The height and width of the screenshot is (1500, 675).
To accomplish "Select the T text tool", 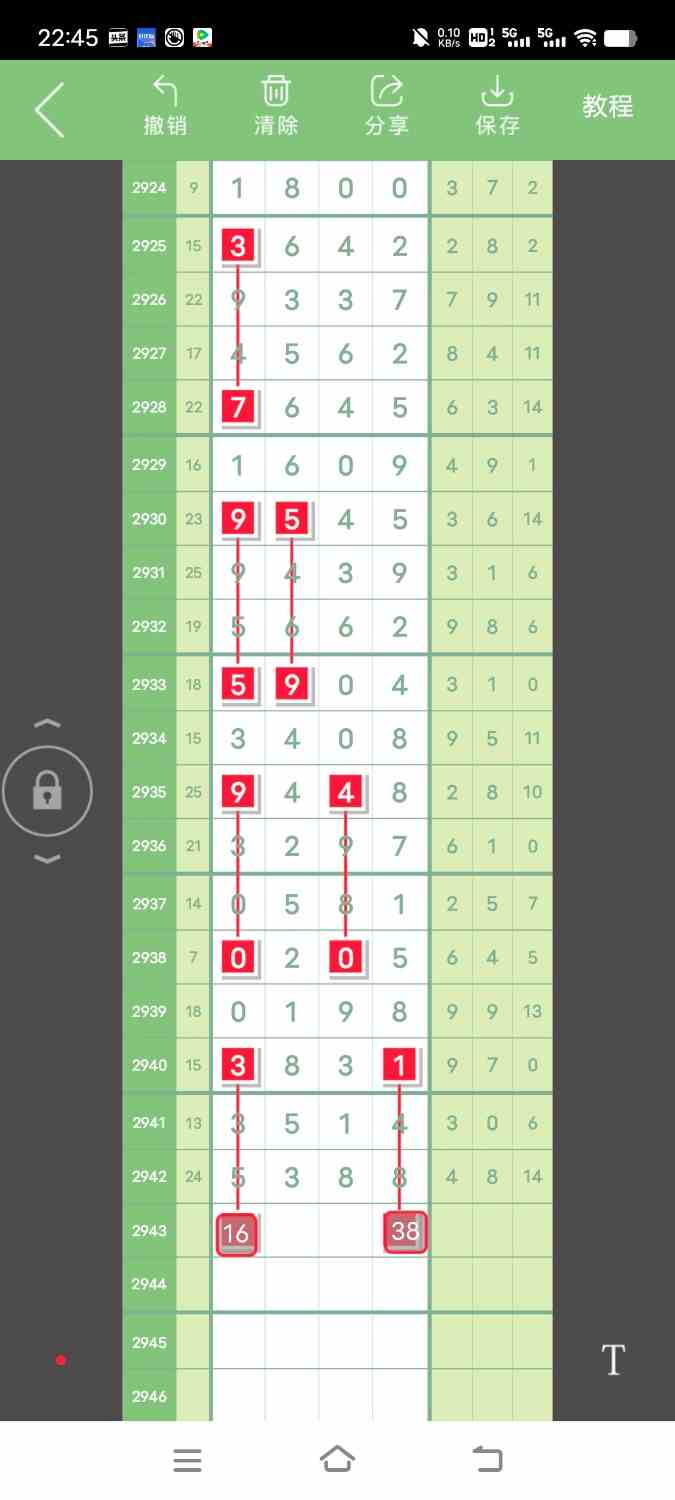I will click(613, 1360).
